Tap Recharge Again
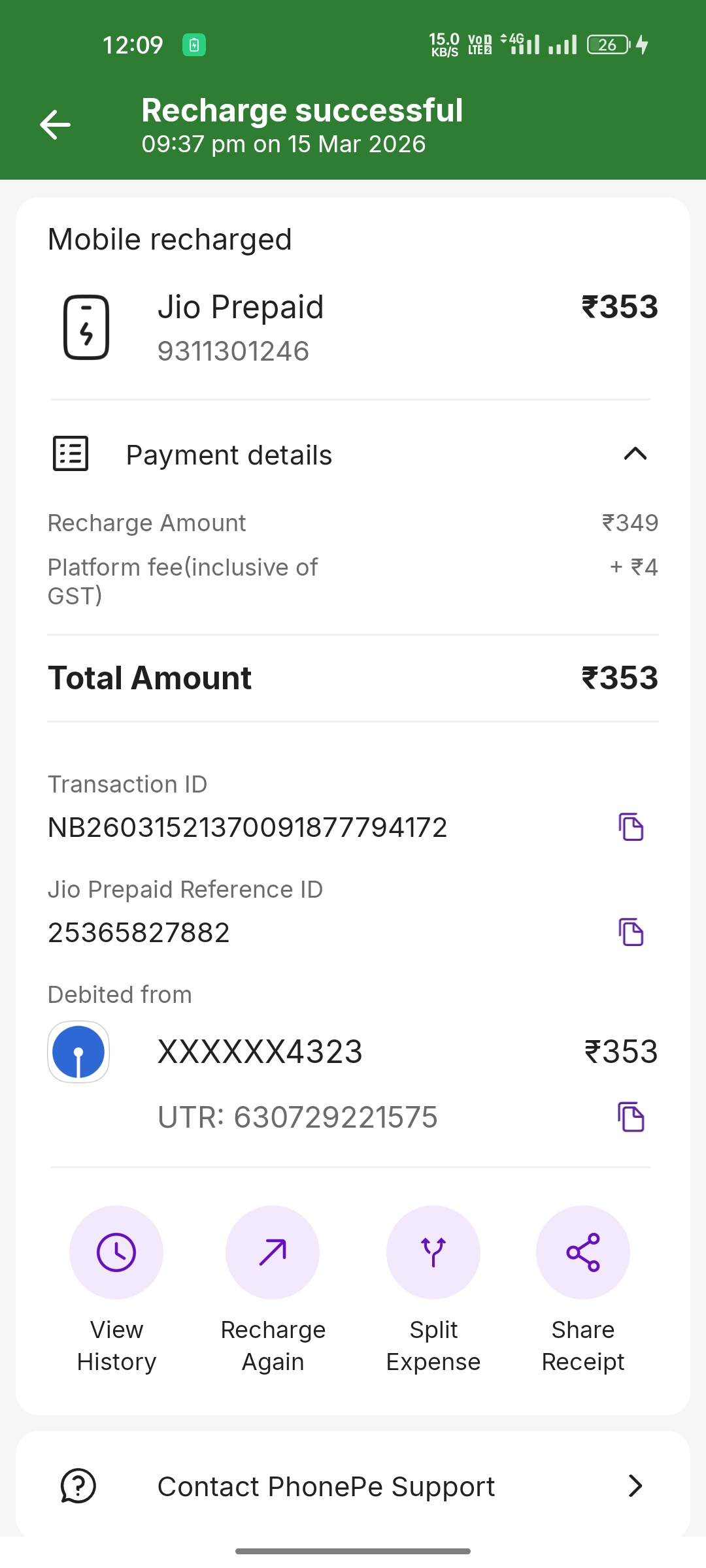The image size is (706, 1568). 273,1252
